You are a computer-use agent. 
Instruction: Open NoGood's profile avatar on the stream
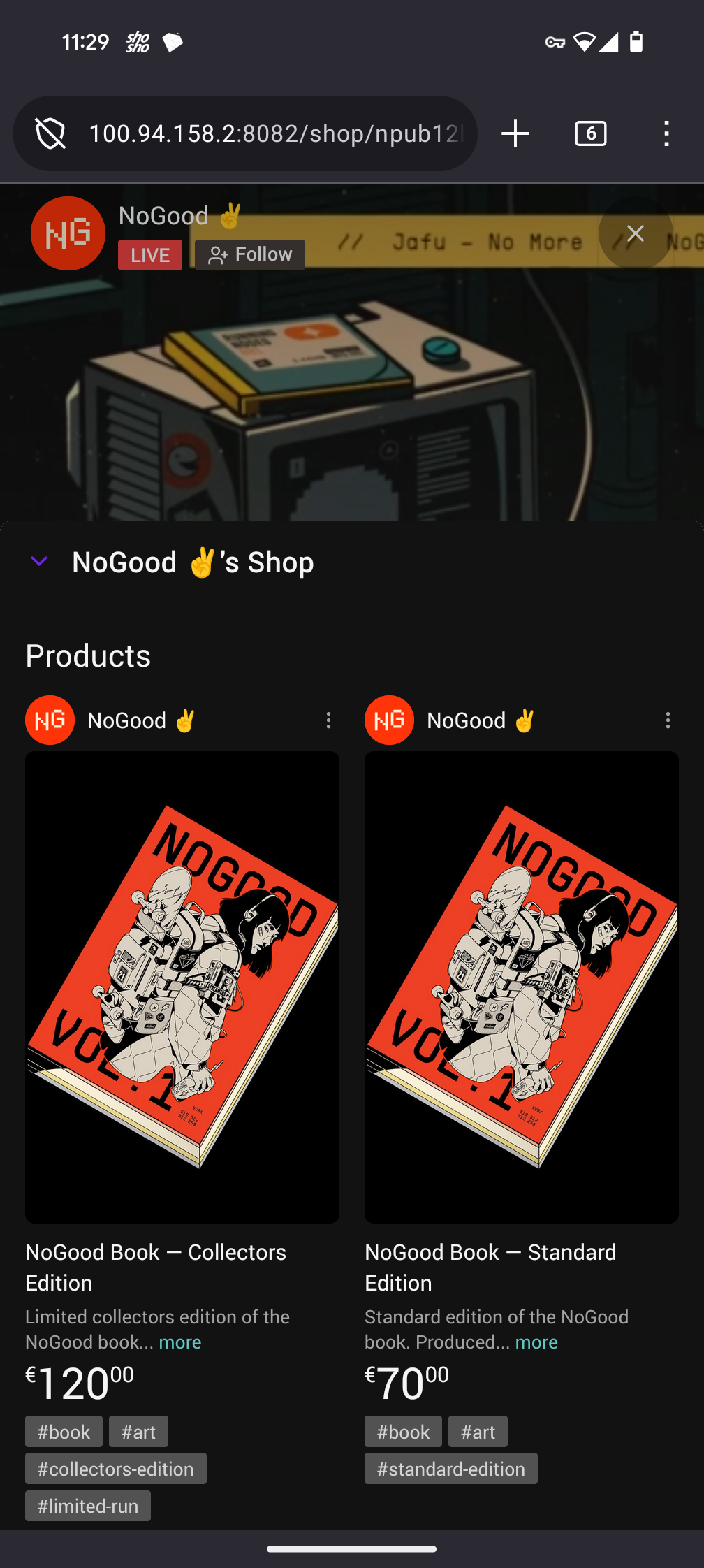pos(68,233)
